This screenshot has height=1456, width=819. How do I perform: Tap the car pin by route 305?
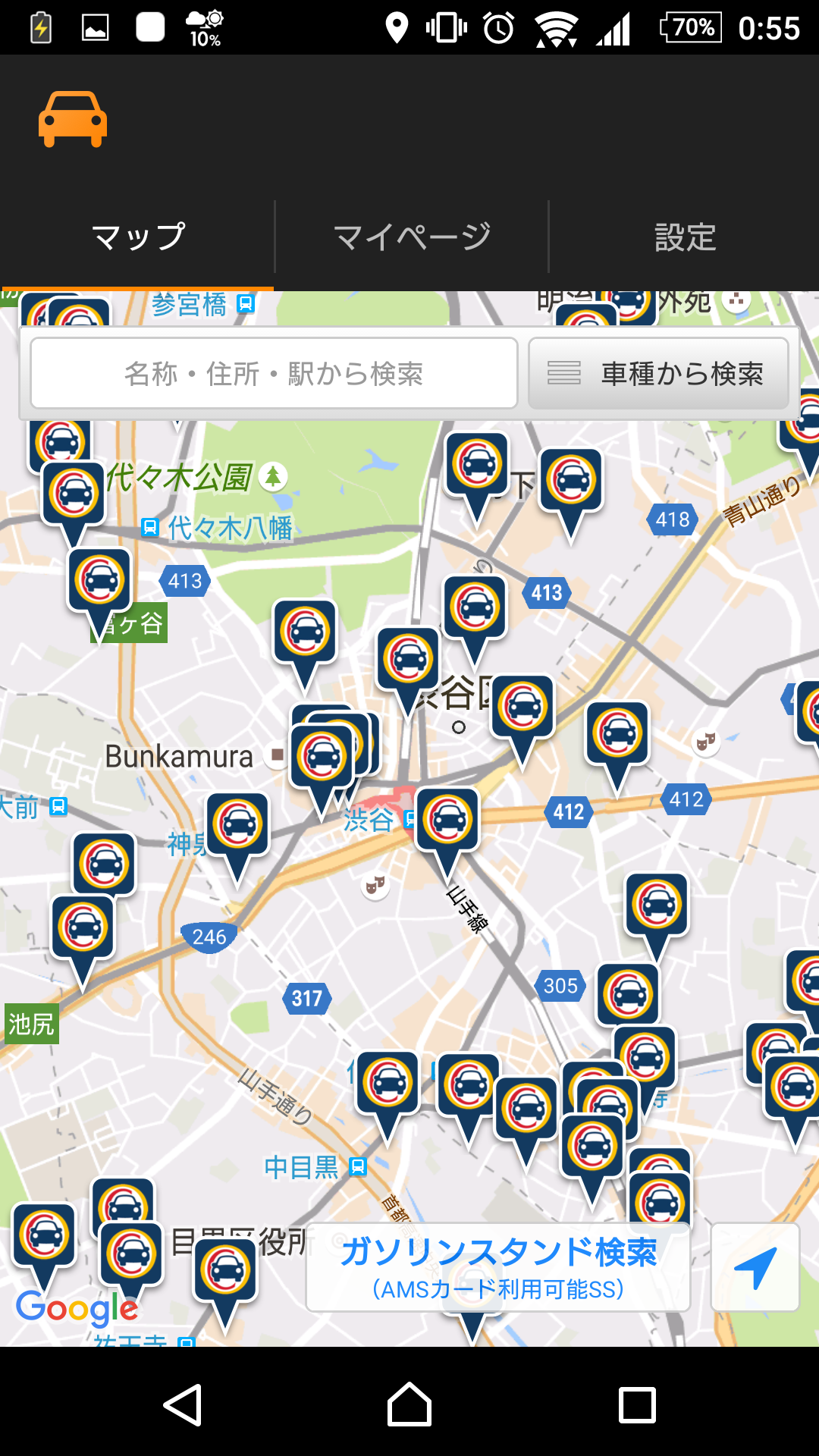coord(628,995)
